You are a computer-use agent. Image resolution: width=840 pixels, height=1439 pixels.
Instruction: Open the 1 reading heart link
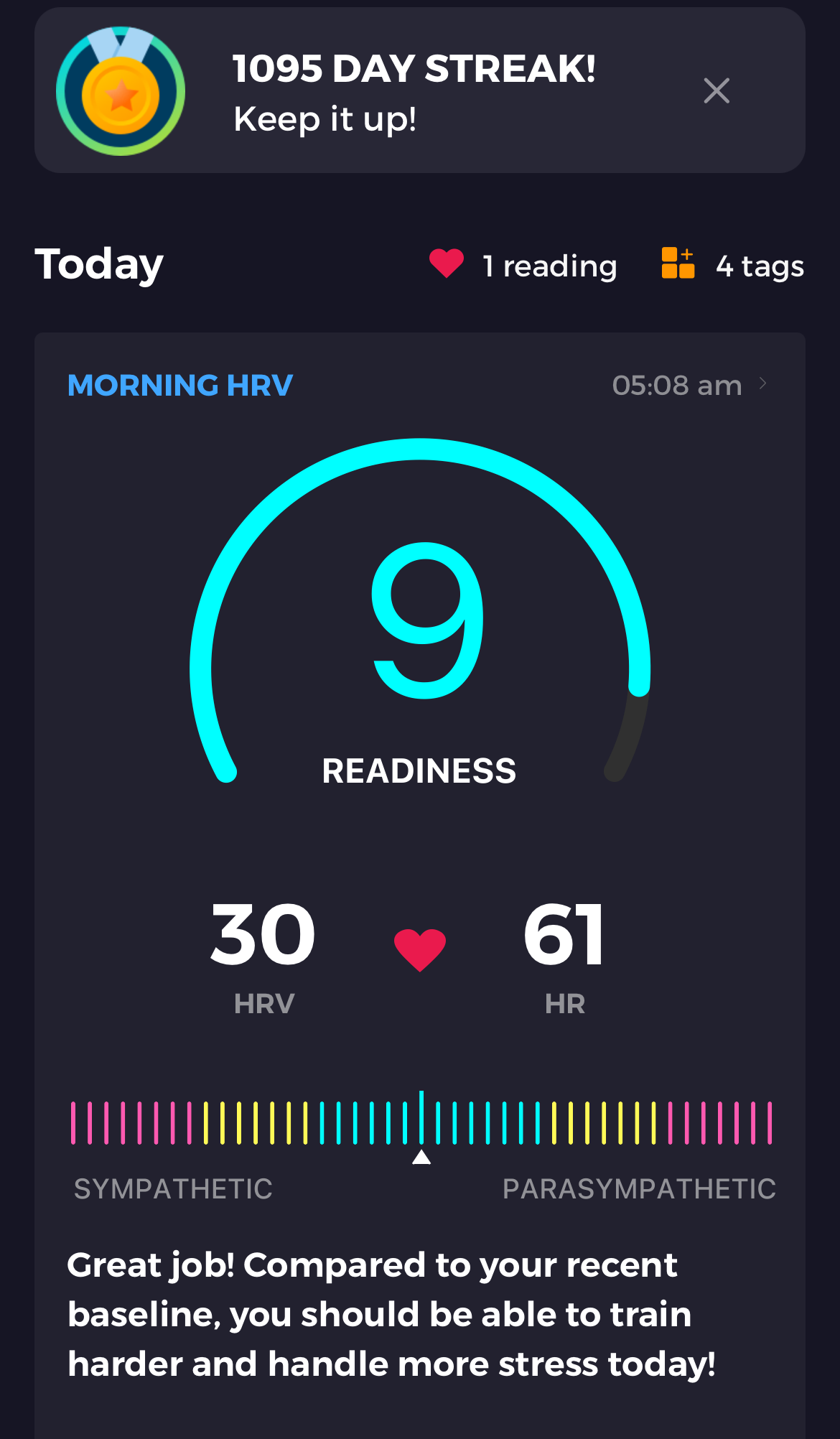pyautogui.click(x=523, y=265)
